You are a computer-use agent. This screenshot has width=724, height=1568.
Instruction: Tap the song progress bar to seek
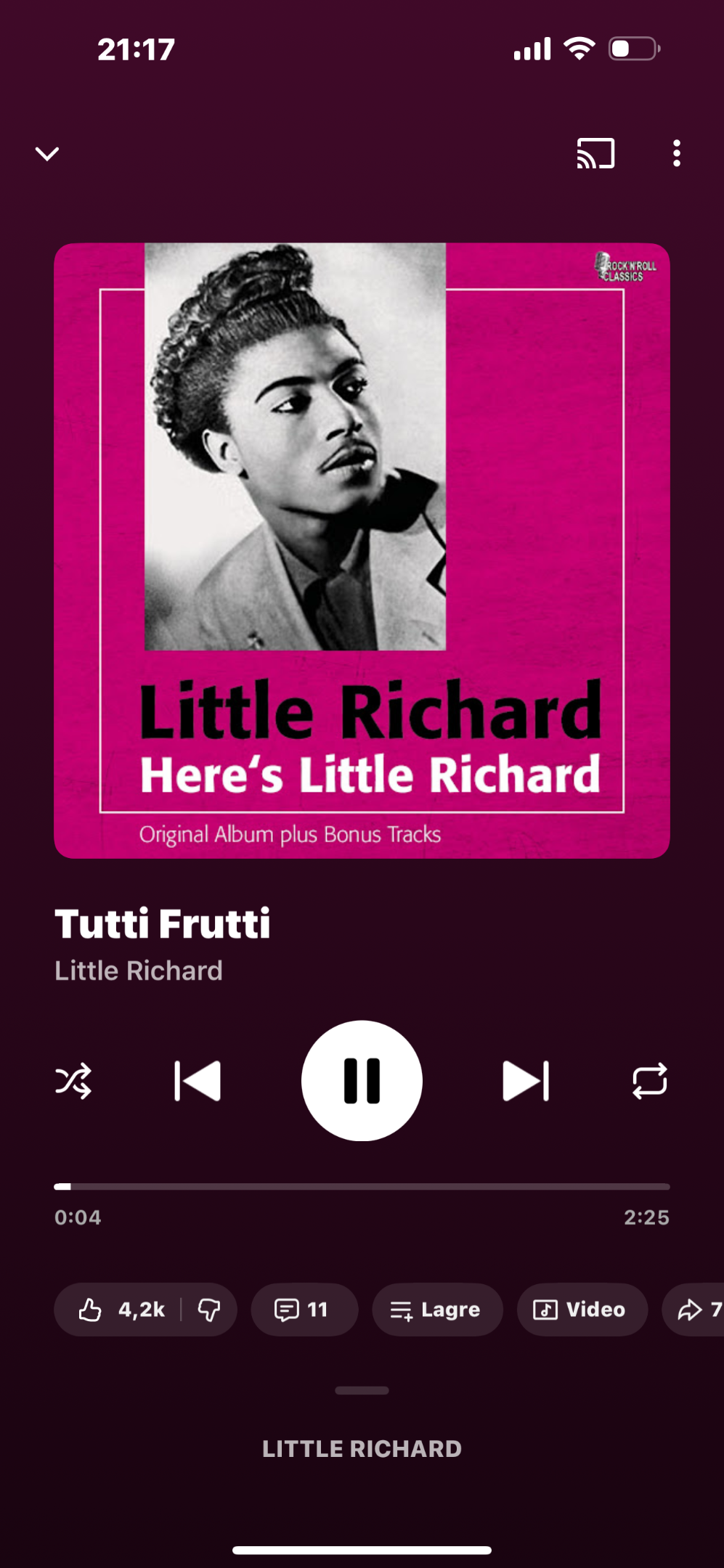(362, 1187)
